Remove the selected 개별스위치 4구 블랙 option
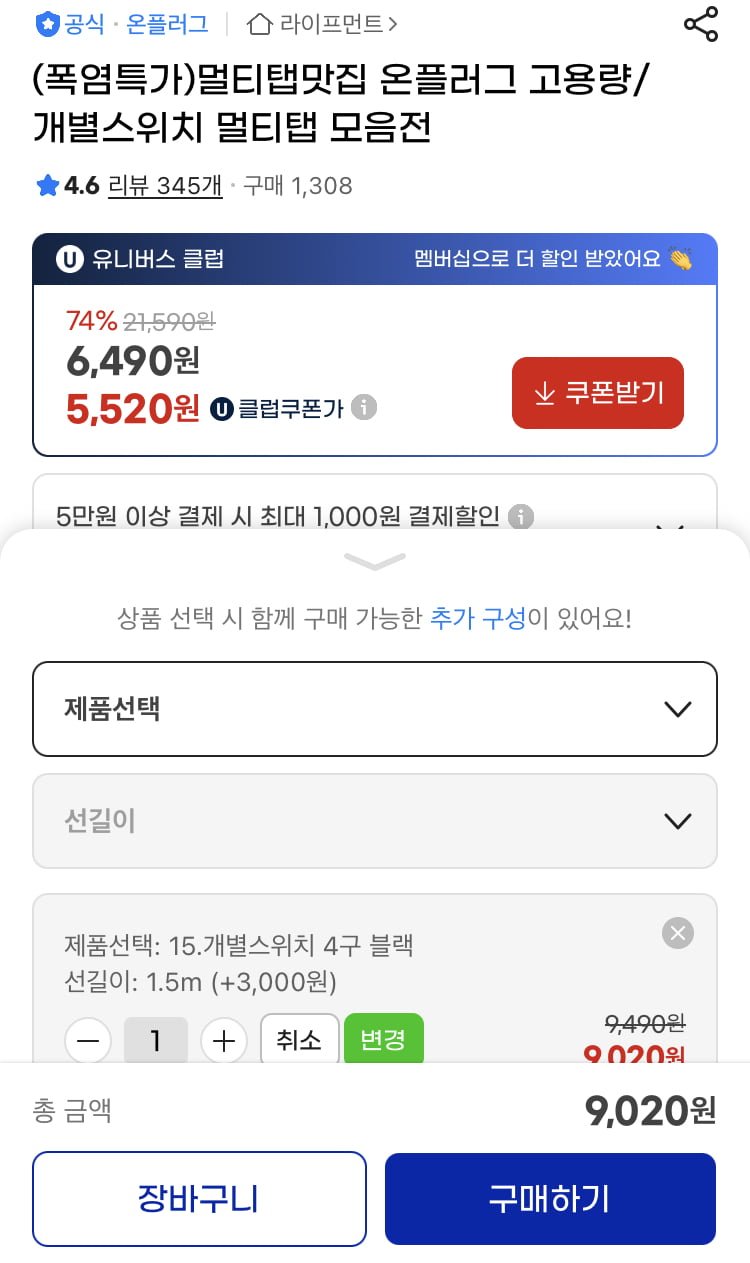The height and width of the screenshot is (1263, 750). (x=678, y=934)
